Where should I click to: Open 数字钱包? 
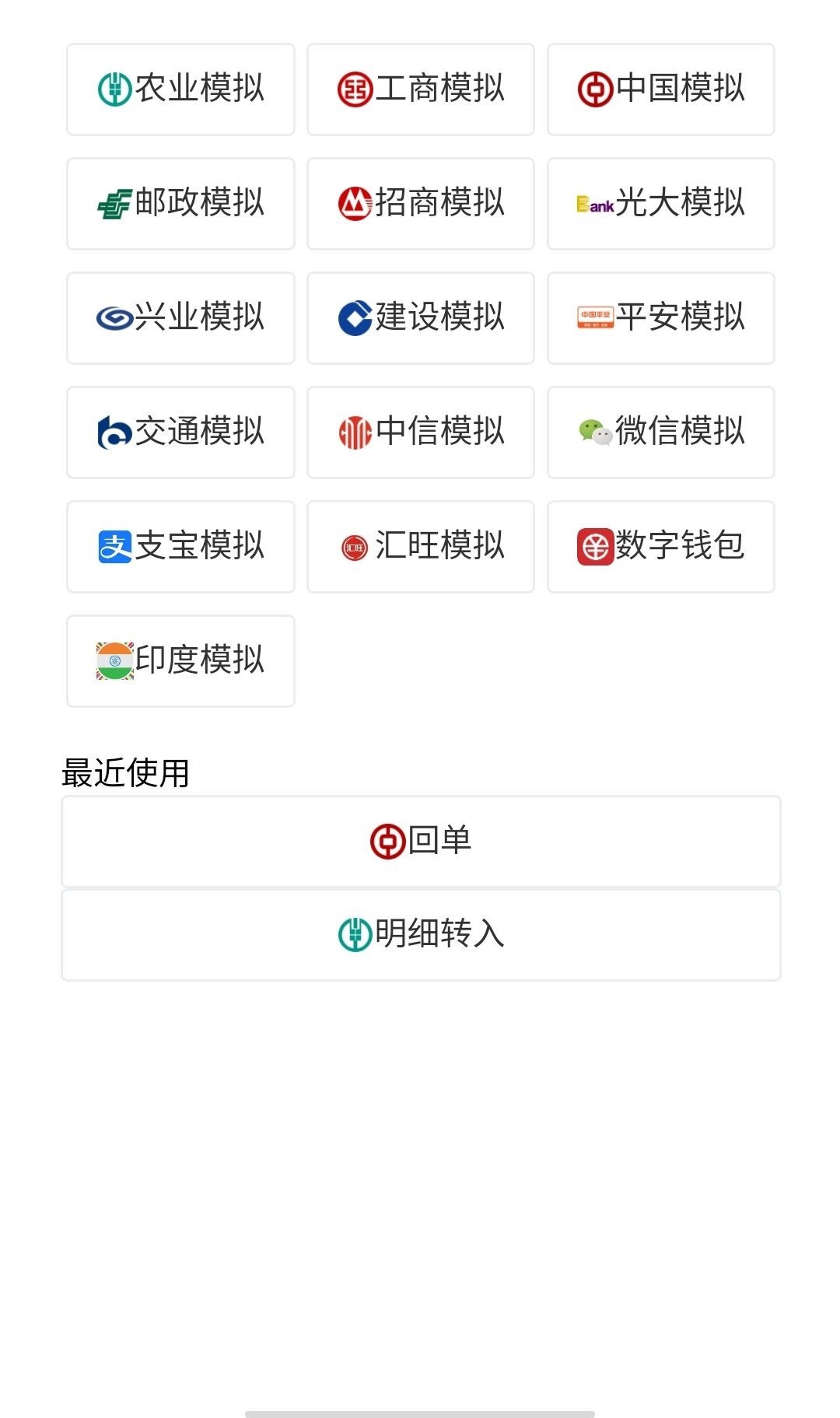pyautogui.click(x=660, y=546)
